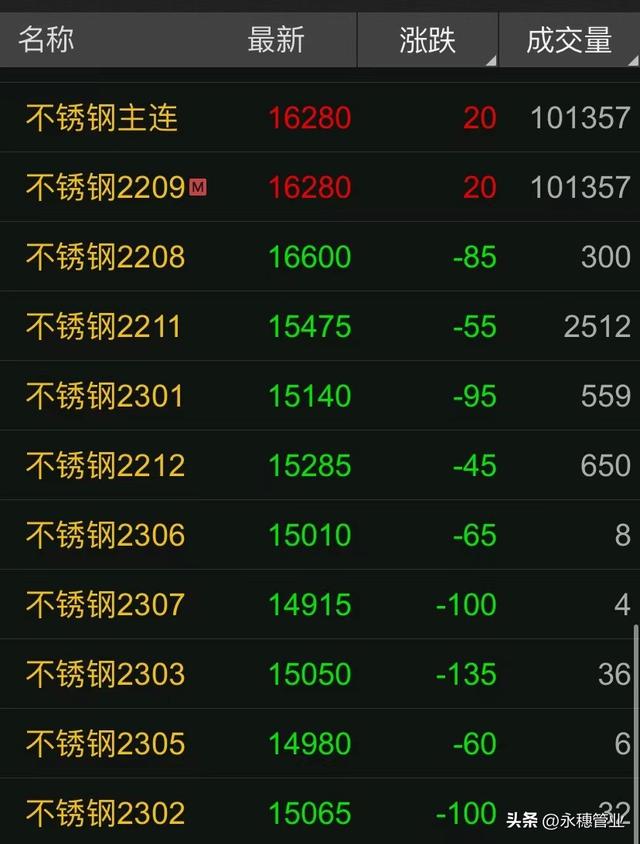The width and height of the screenshot is (640, 844).
Task: Switch the 成交量 column display
Action: 568,40
